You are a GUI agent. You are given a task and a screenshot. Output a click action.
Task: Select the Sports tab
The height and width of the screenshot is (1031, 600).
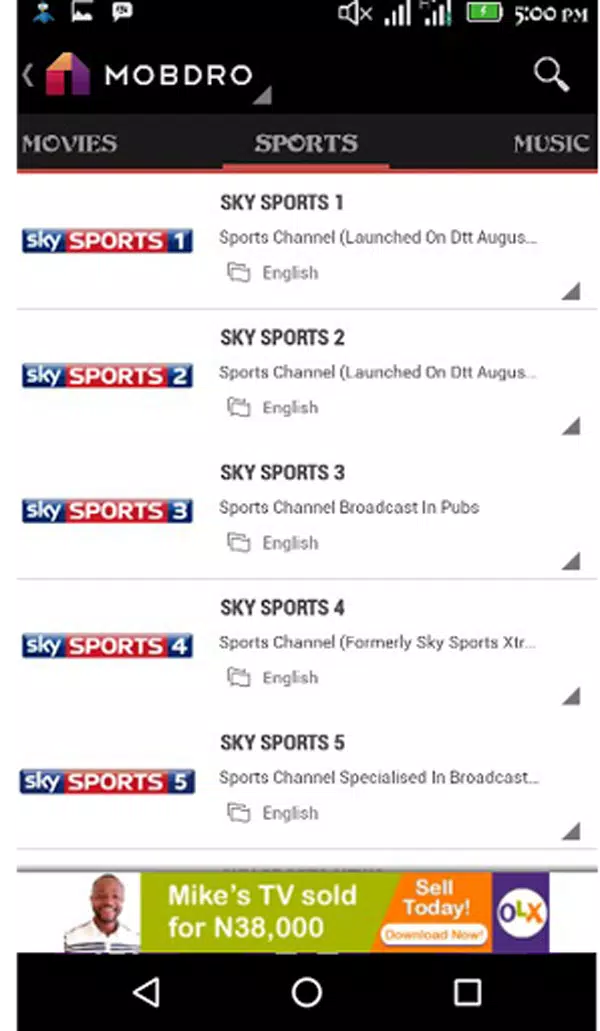coord(305,144)
